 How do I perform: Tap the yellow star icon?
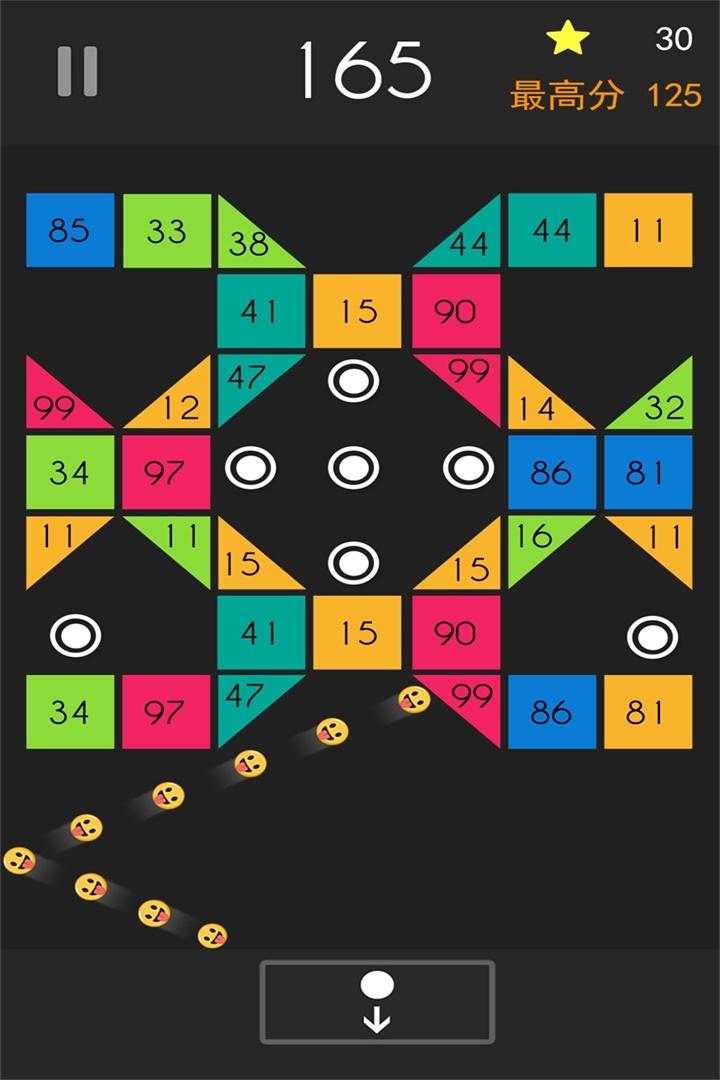(566, 38)
